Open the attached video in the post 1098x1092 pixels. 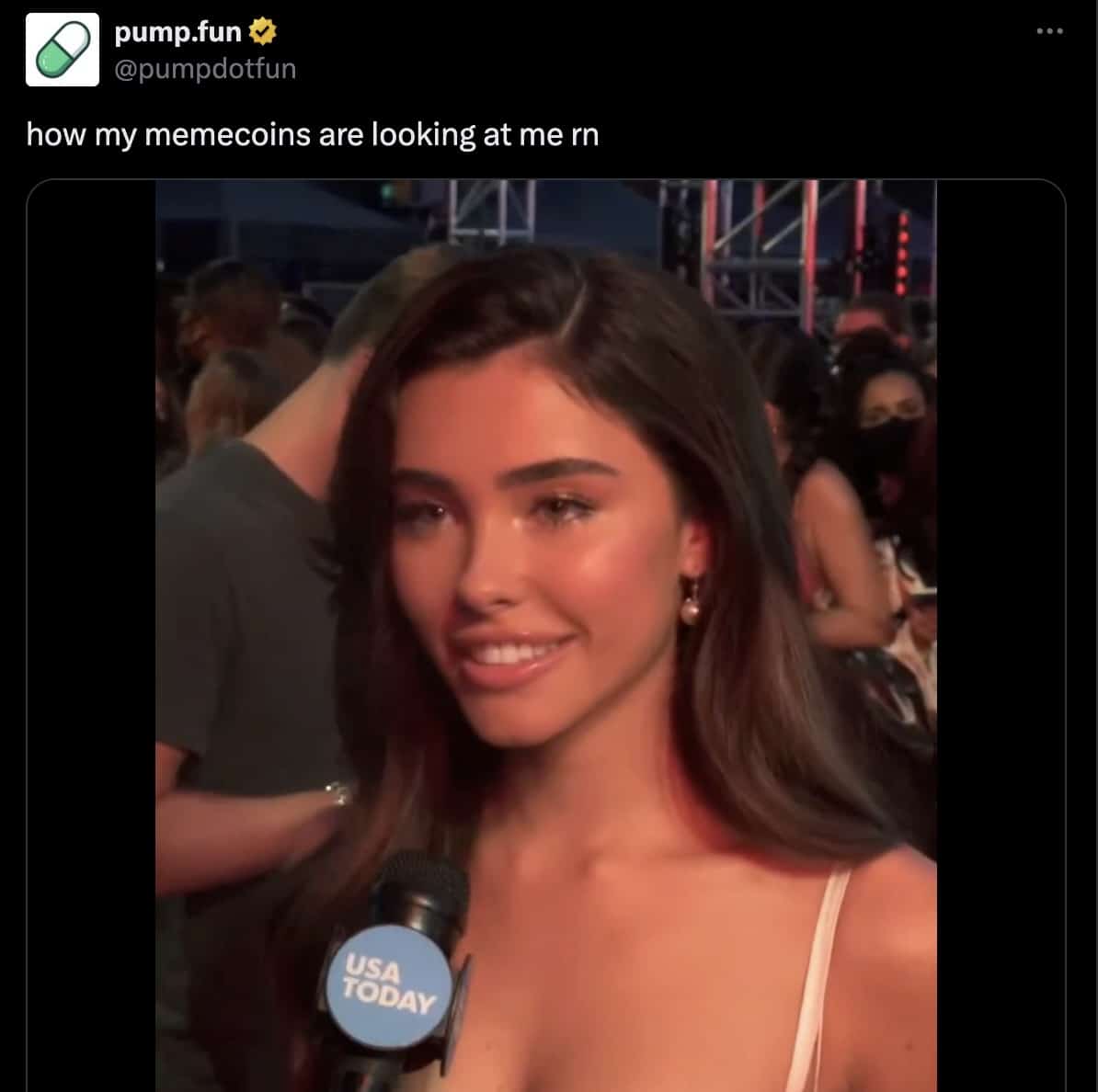click(x=545, y=634)
